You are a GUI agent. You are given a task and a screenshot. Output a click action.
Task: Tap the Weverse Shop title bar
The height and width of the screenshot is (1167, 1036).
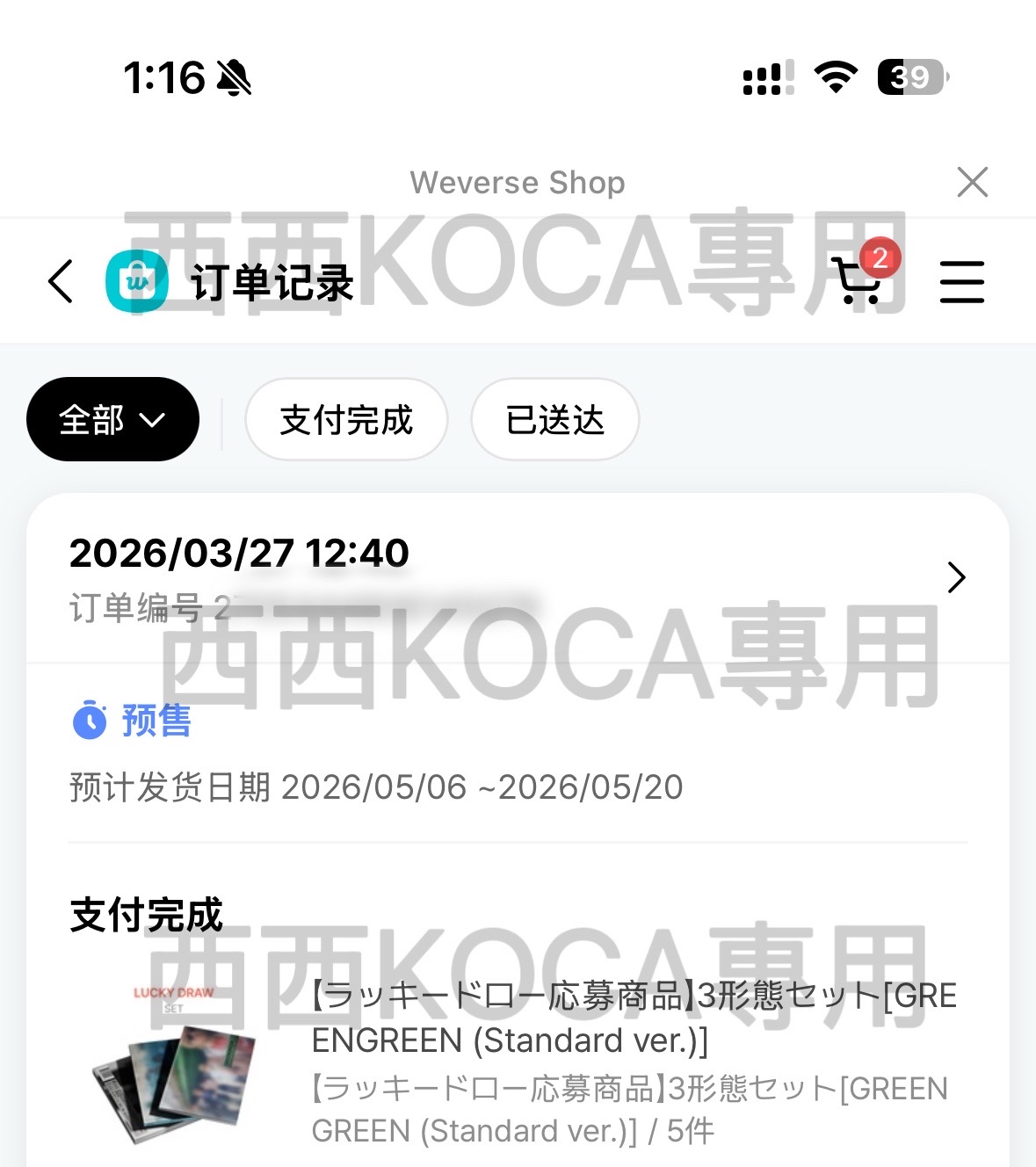point(517,183)
